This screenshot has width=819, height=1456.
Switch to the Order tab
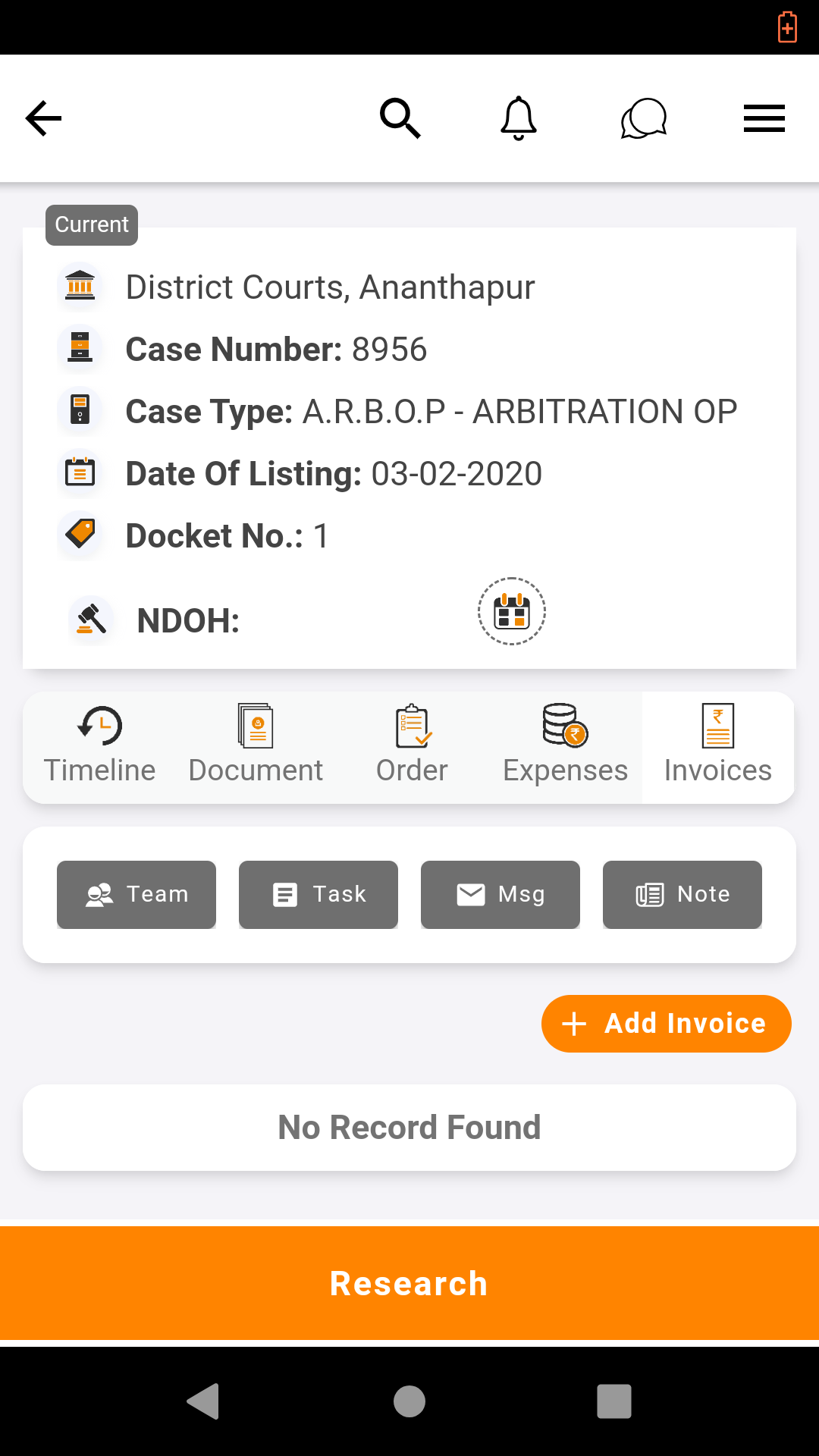pyautogui.click(x=412, y=747)
